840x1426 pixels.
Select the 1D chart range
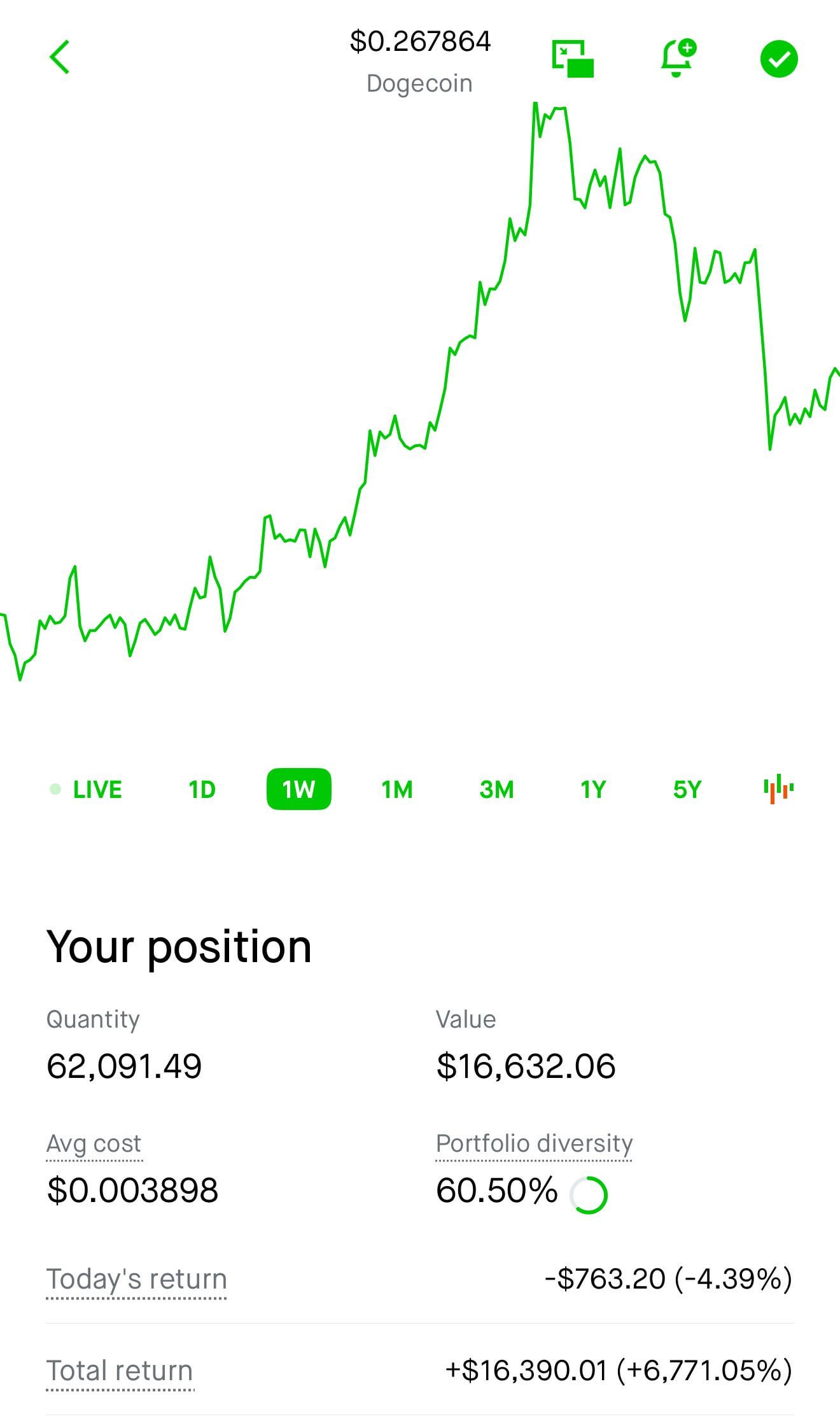pyautogui.click(x=202, y=790)
